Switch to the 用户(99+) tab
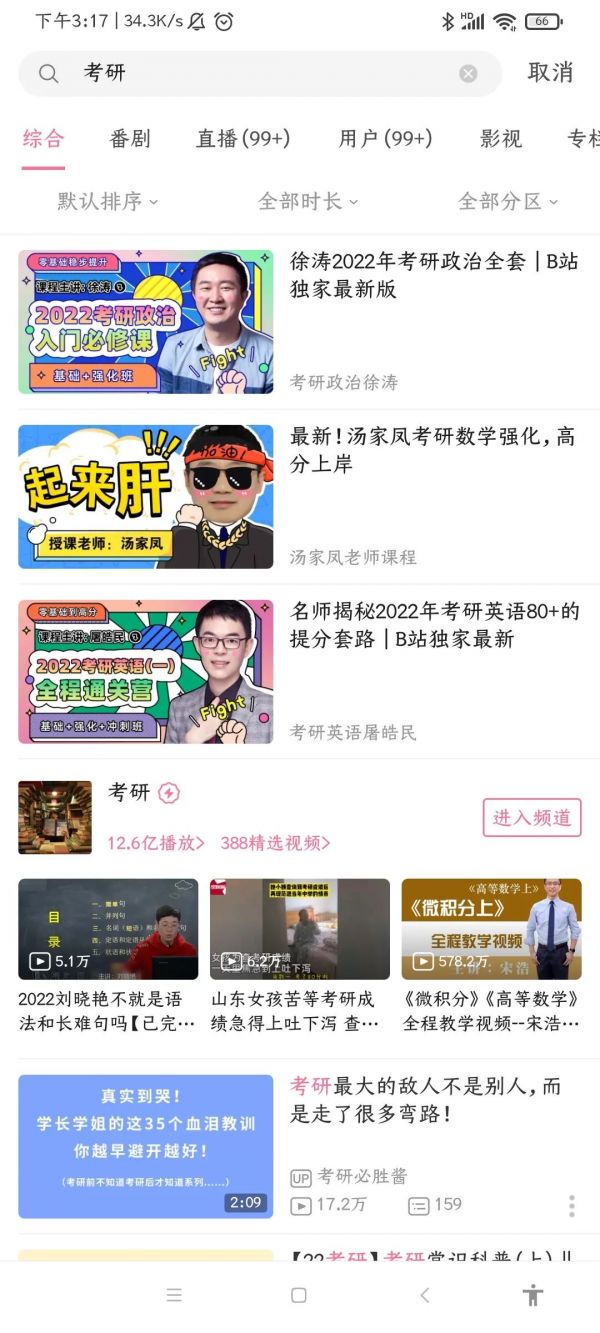 click(385, 138)
